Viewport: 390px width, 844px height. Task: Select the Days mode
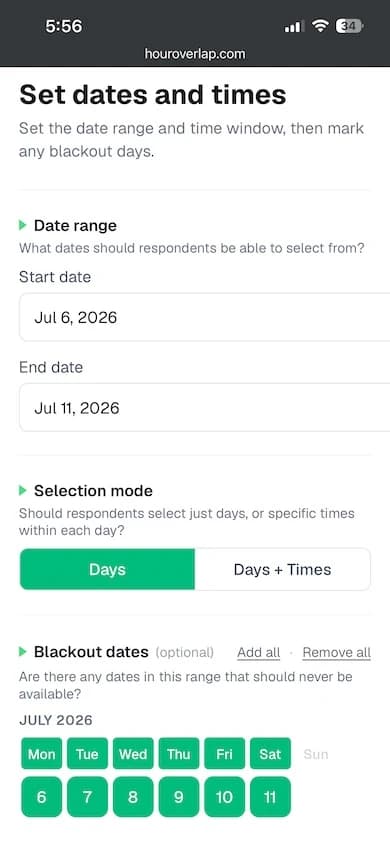[x=107, y=569]
